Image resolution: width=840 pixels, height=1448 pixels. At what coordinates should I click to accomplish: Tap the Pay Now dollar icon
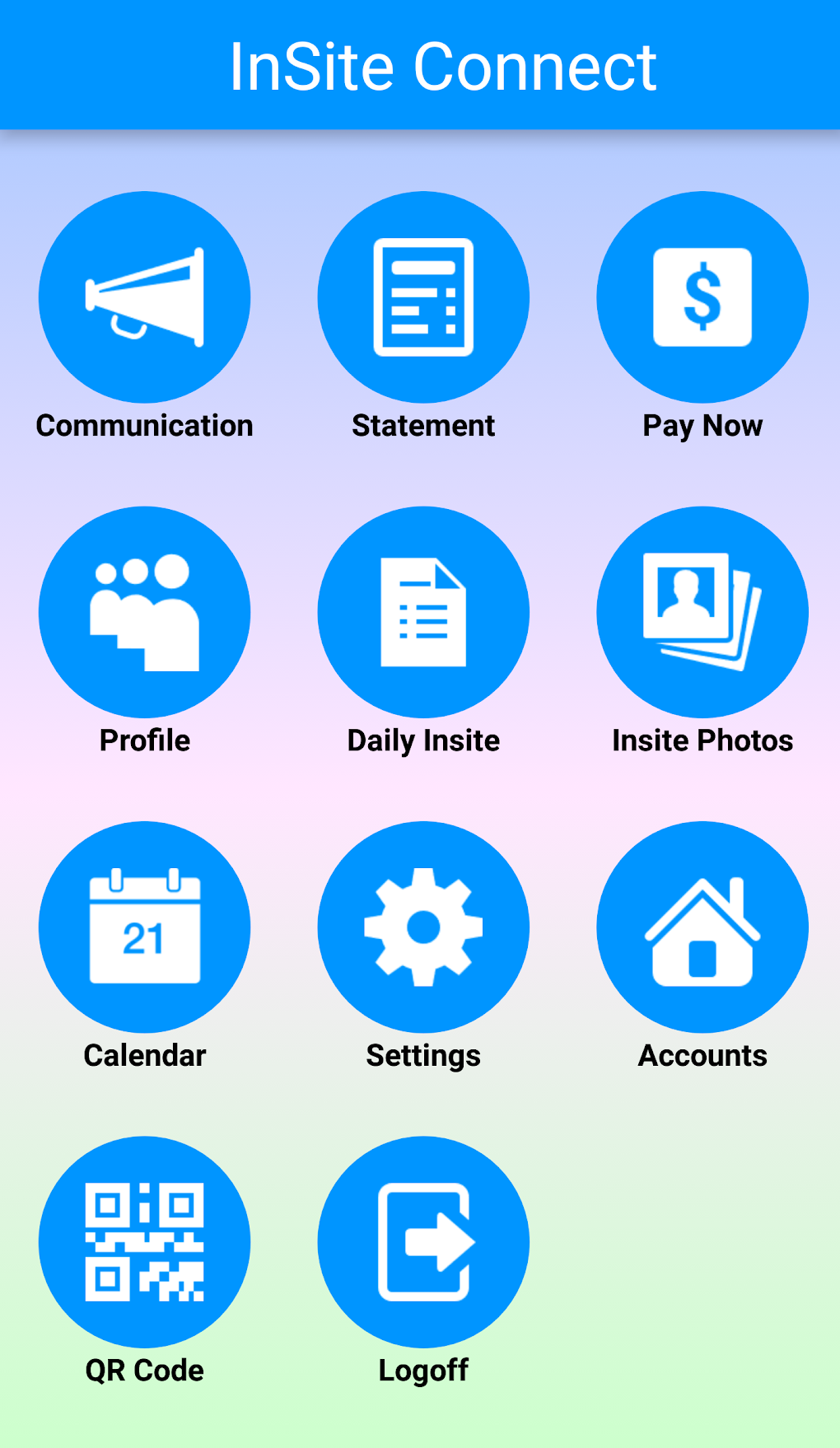[x=701, y=297]
